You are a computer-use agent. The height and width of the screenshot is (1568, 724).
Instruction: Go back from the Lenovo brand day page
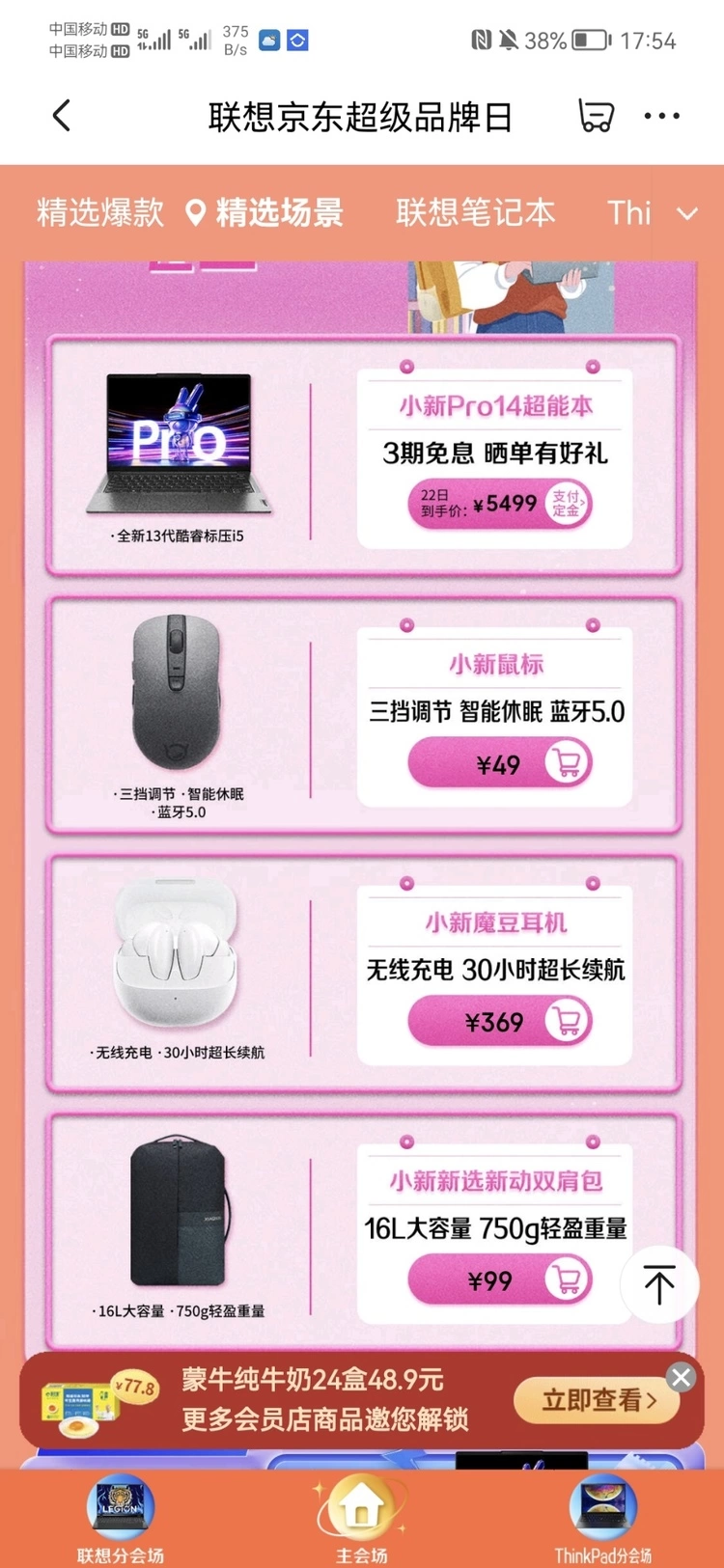point(62,117)
